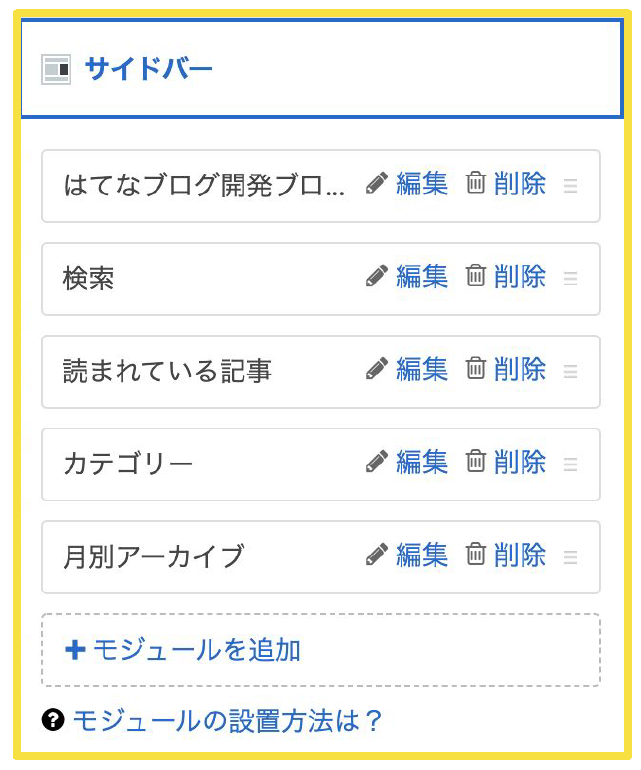The height and width of the screenshot is (770, 641).
Task: Delete the カテゴリー module
Action: coord(507,463)
